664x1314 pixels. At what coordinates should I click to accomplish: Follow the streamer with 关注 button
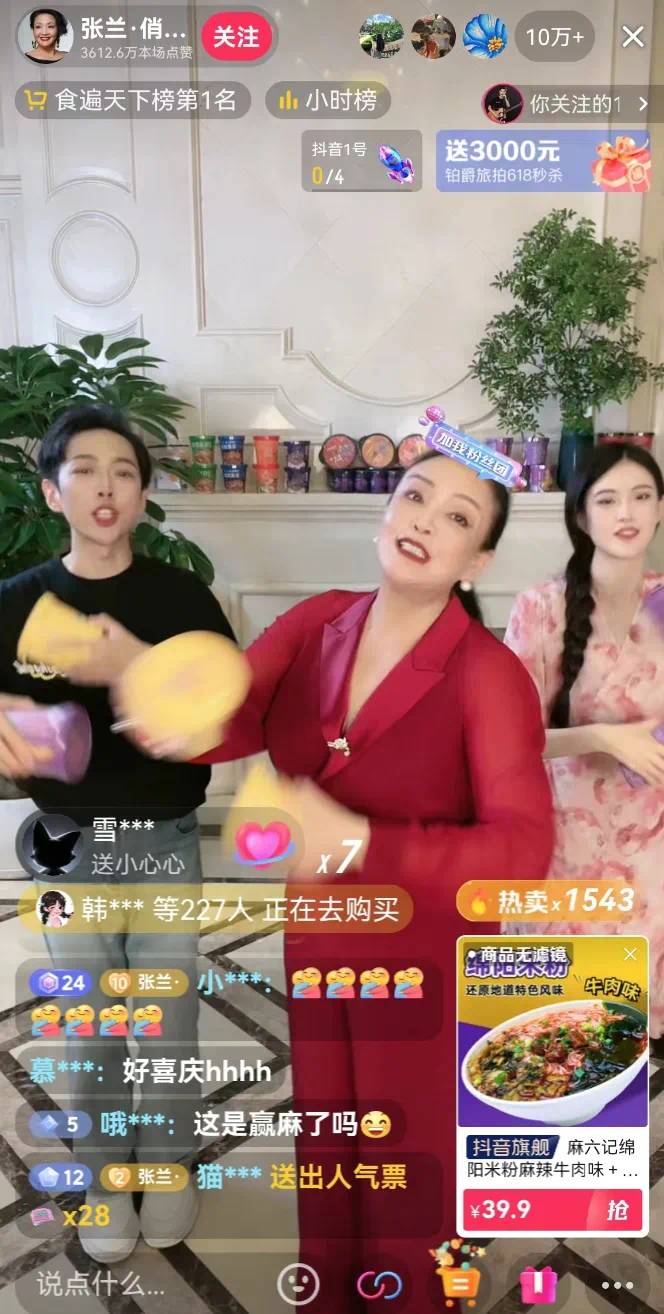coord(237,37)
